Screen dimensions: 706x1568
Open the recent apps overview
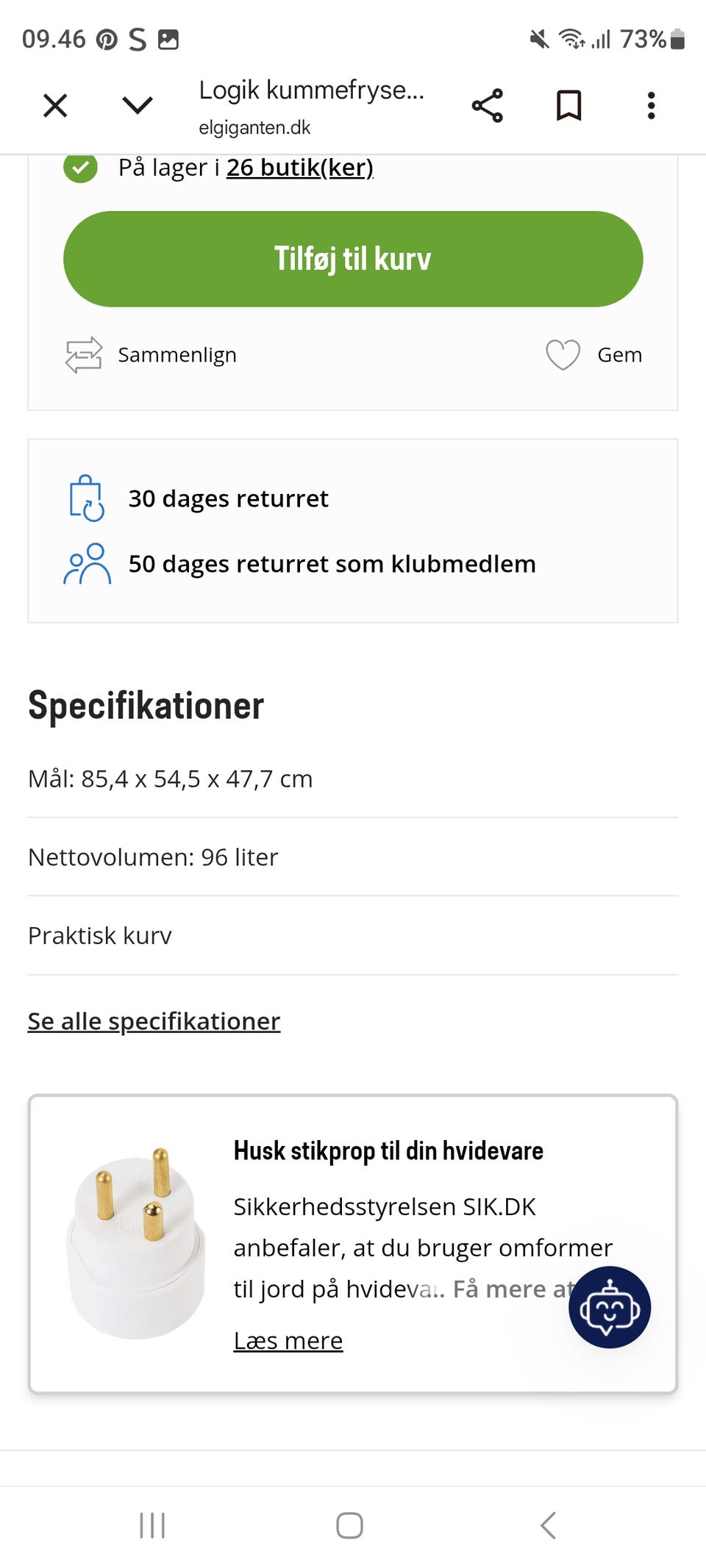pos(152,1526)
